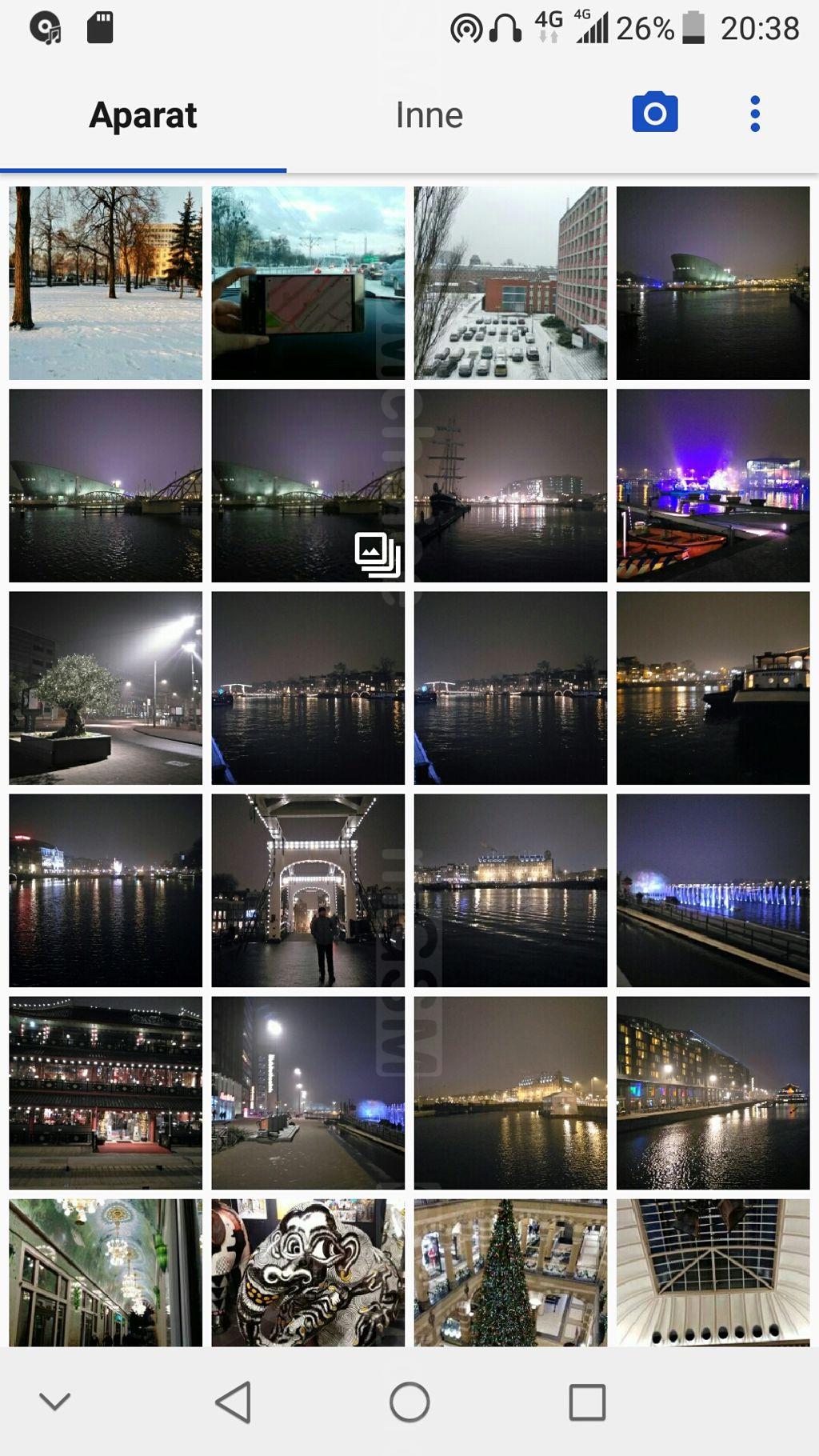View the lit Chinese restaurant building photo
819x1456 pixels.
106,1093
